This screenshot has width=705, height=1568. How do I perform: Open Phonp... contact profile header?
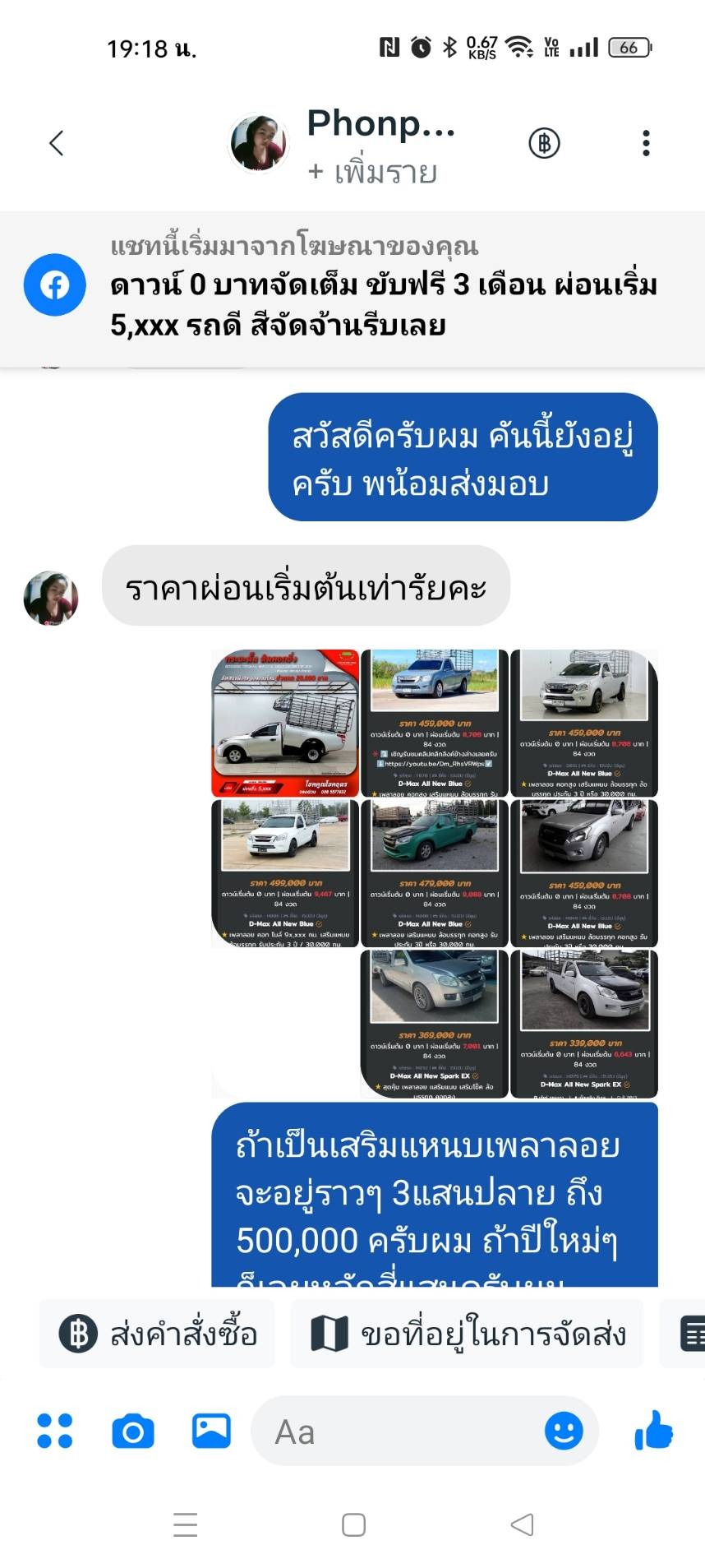342,144
